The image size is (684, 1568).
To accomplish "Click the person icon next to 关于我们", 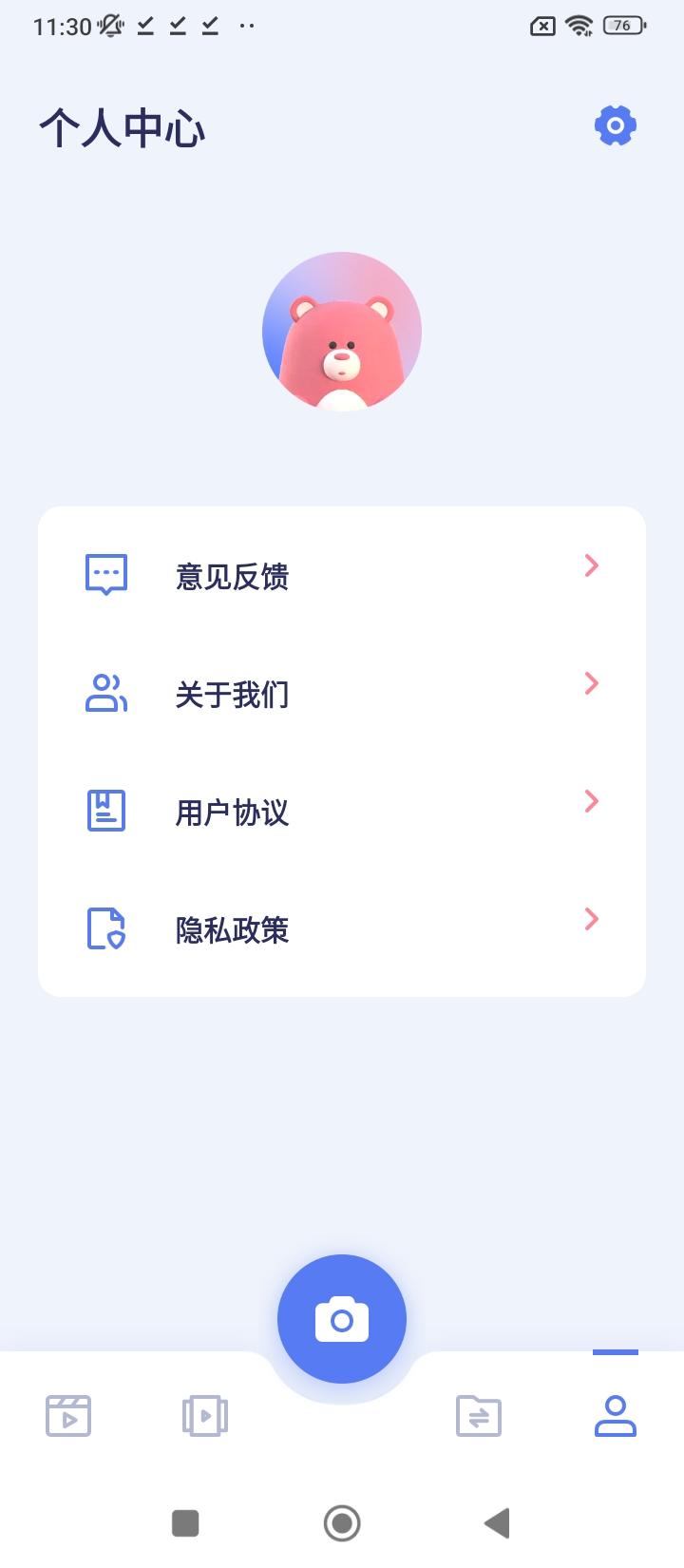I will tap(105, 694).
